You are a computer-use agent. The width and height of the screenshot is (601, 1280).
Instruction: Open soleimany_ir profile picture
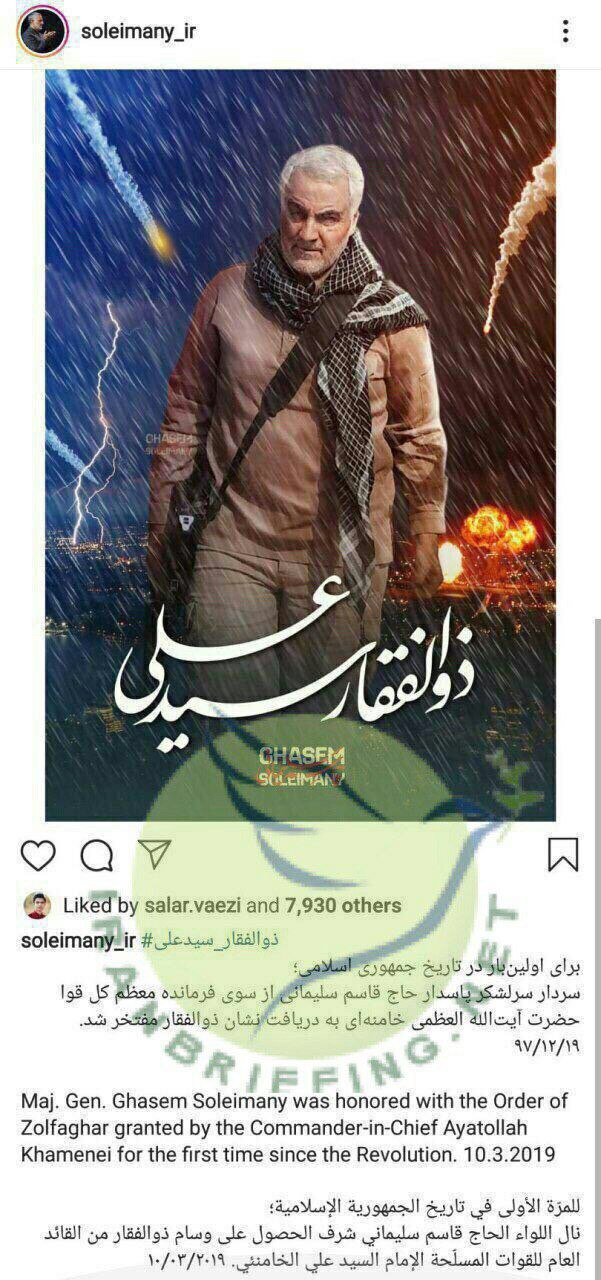coord(43,32)
